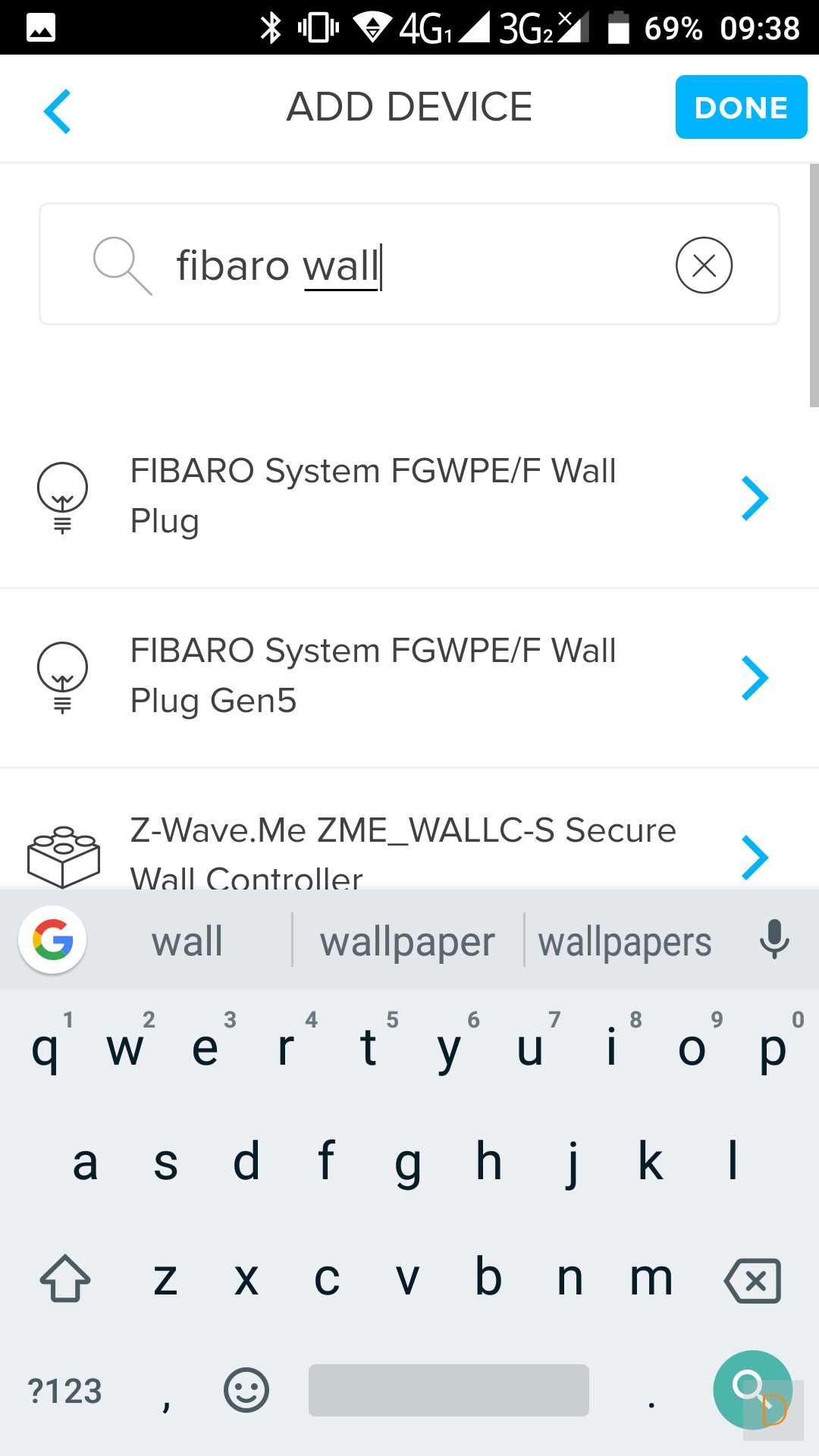Screen dimensions: 819x1456
Task: Go back from Add Device screen
Action: tap(58, 111)
